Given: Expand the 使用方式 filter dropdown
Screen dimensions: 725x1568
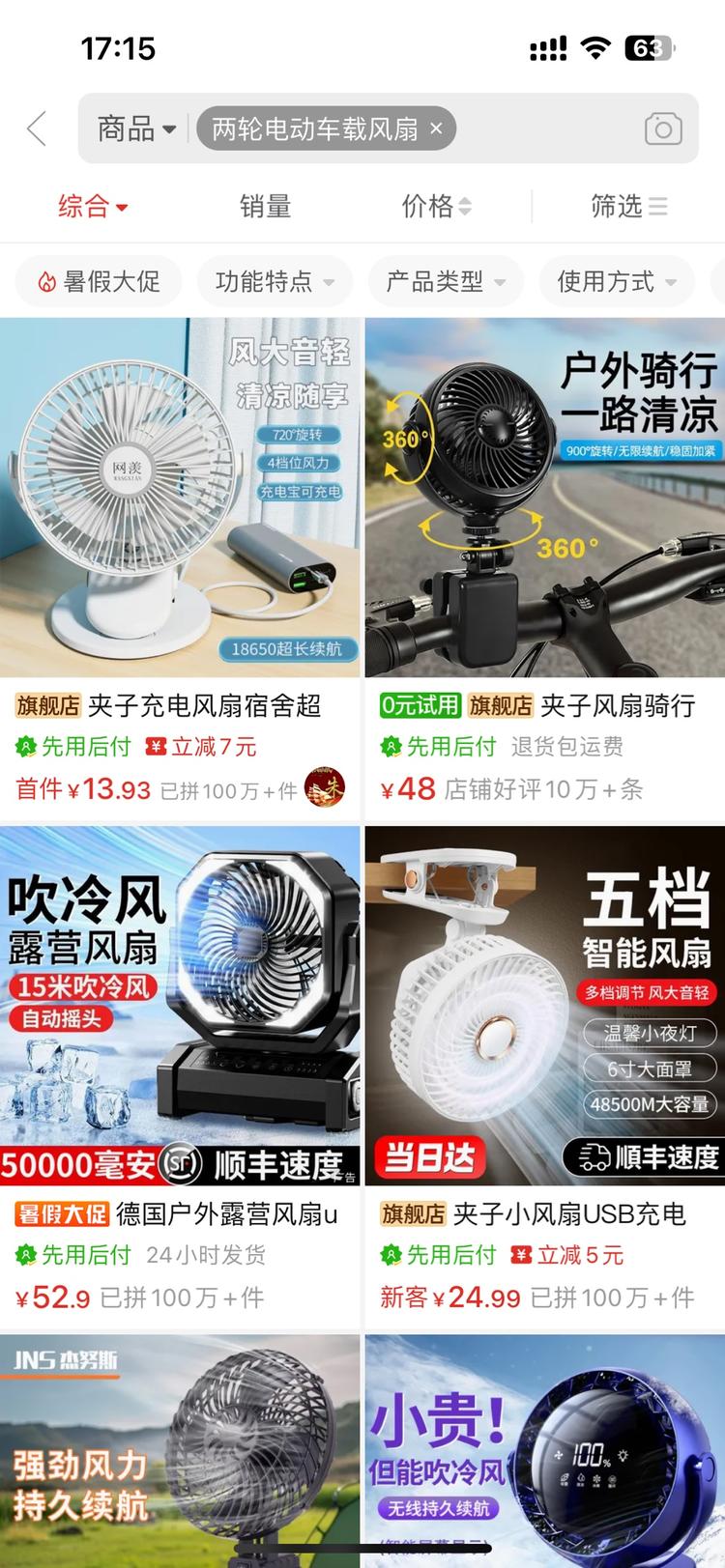Looking at the screenshot, I should coord(616,281).
